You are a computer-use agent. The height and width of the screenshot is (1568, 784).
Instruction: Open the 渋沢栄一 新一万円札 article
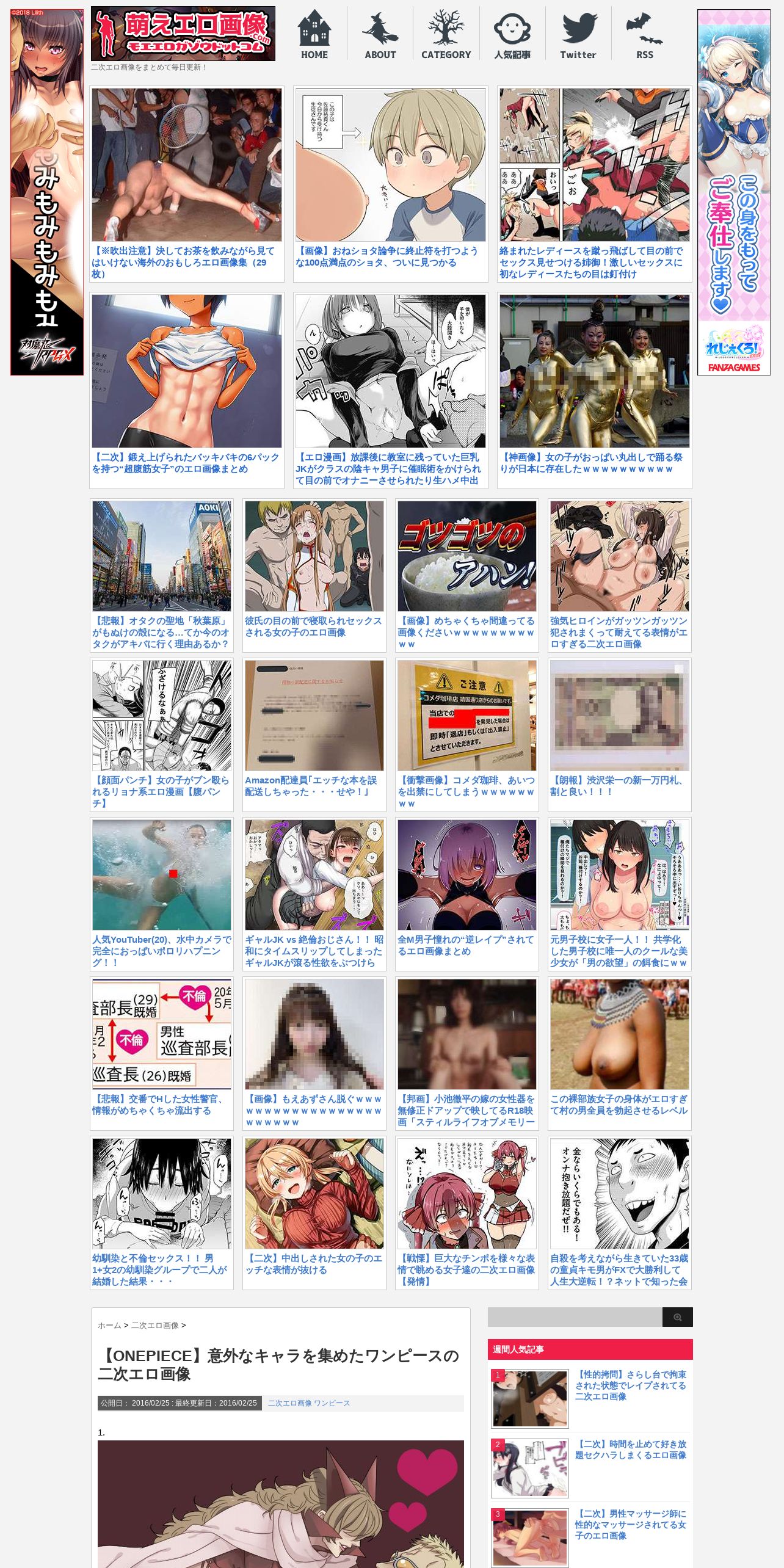620,735
